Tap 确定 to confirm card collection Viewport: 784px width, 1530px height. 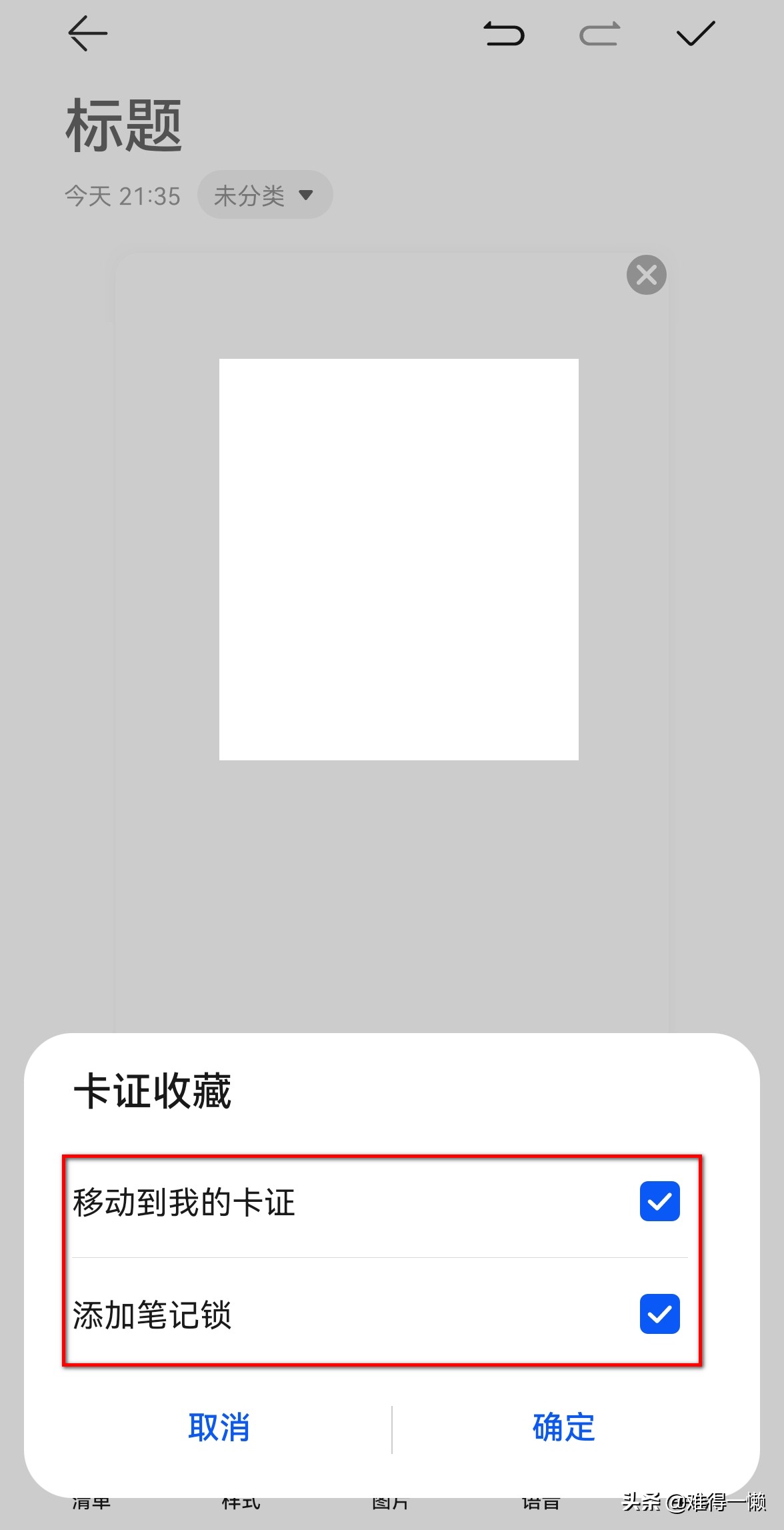click(563, 1428)
